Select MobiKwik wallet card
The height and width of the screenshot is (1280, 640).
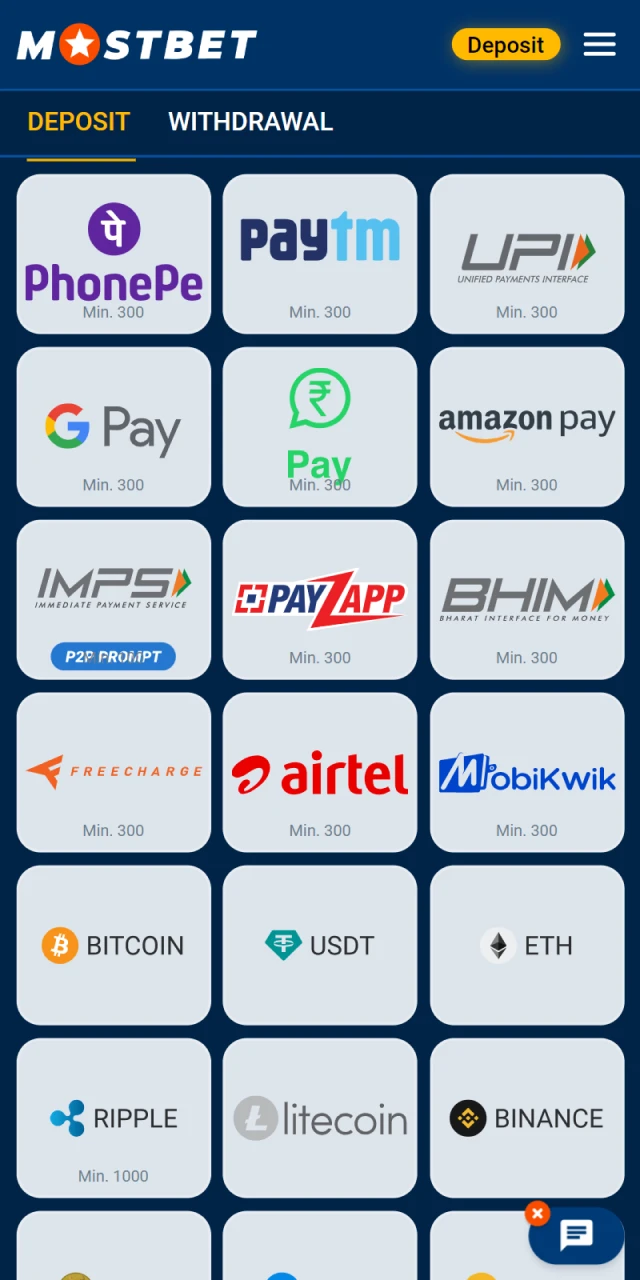tap(527, 772)
